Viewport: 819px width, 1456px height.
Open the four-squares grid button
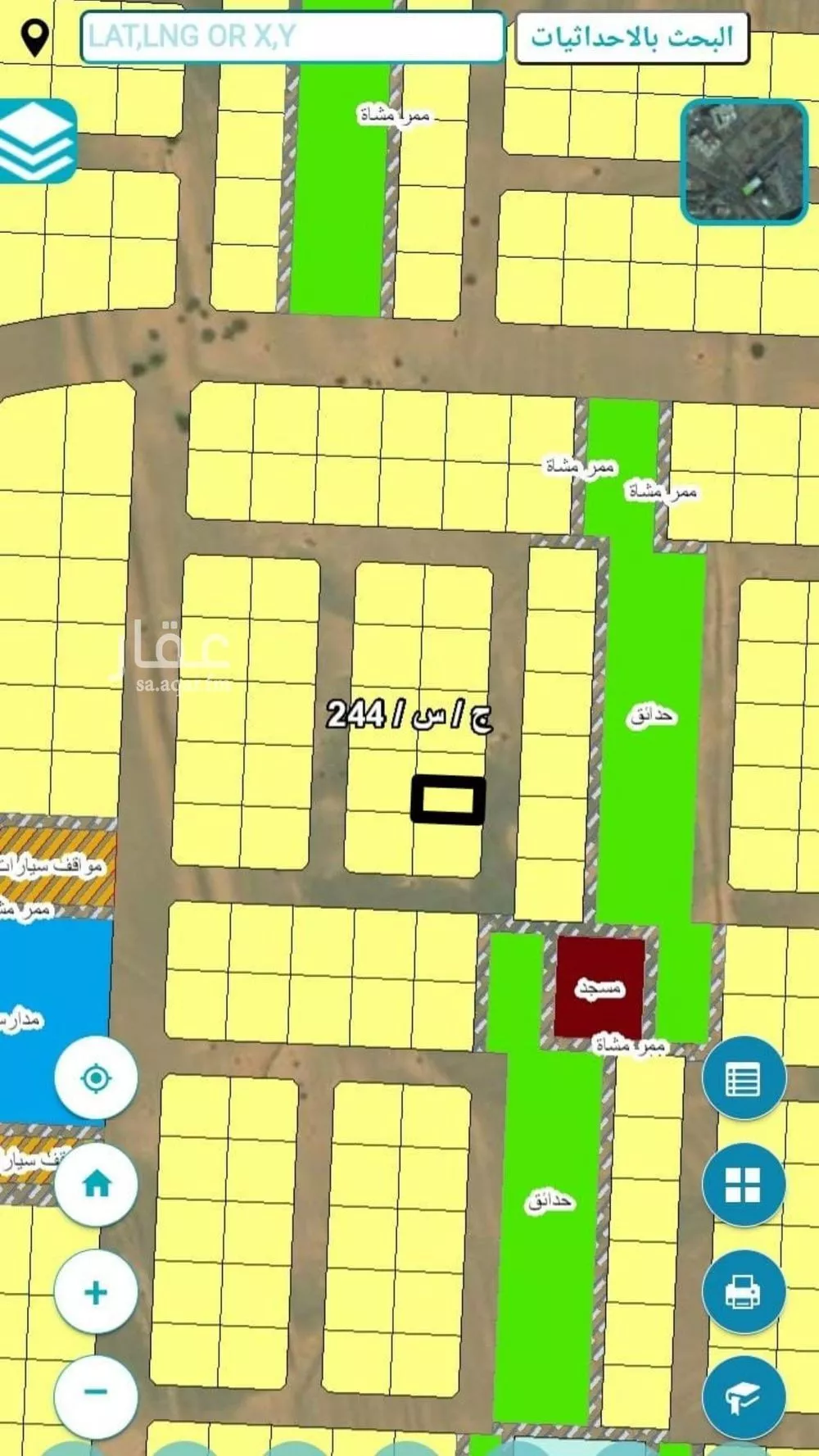743,1185
